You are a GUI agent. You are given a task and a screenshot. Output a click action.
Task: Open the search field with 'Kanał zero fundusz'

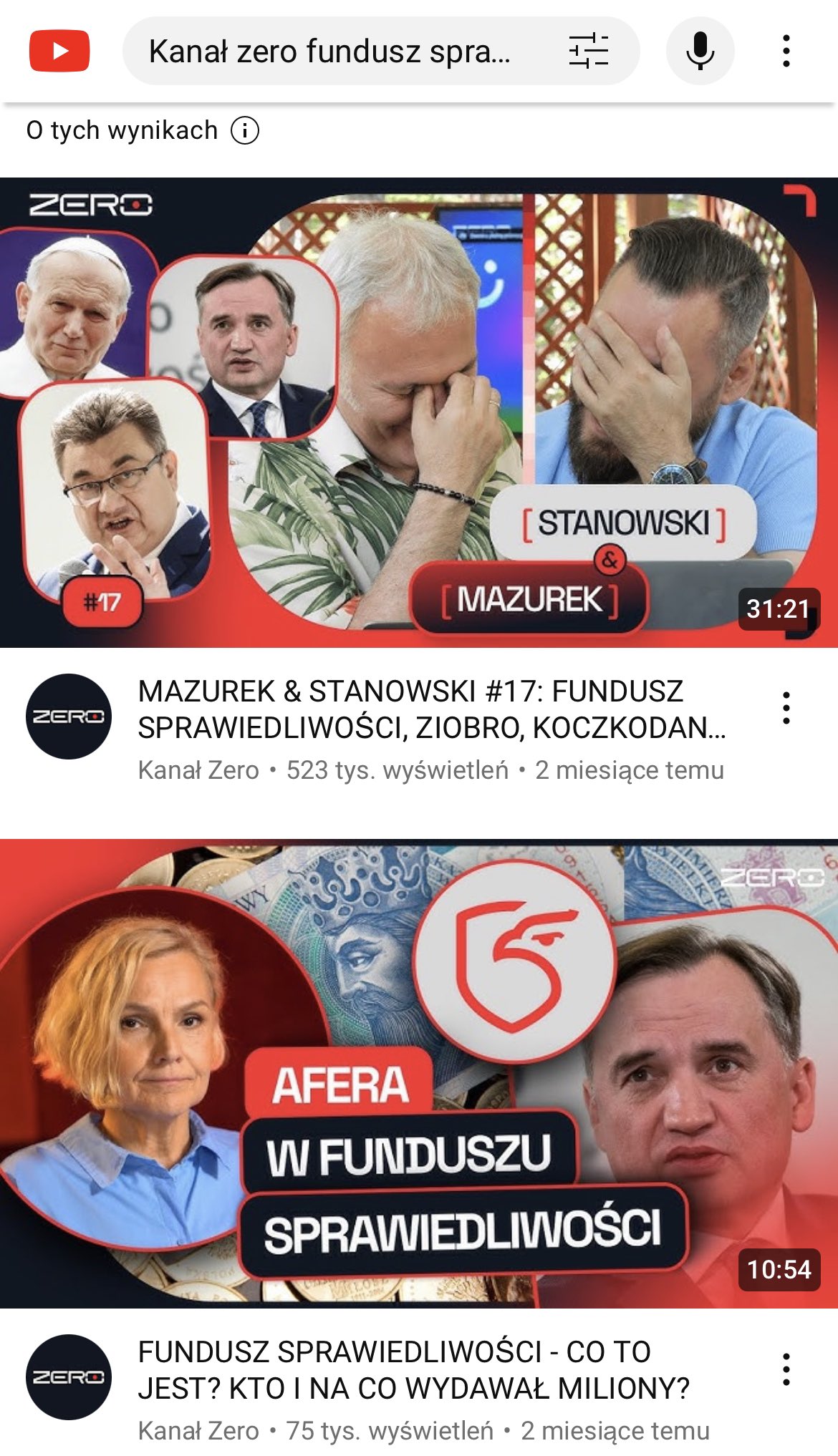tap(329, 52)
